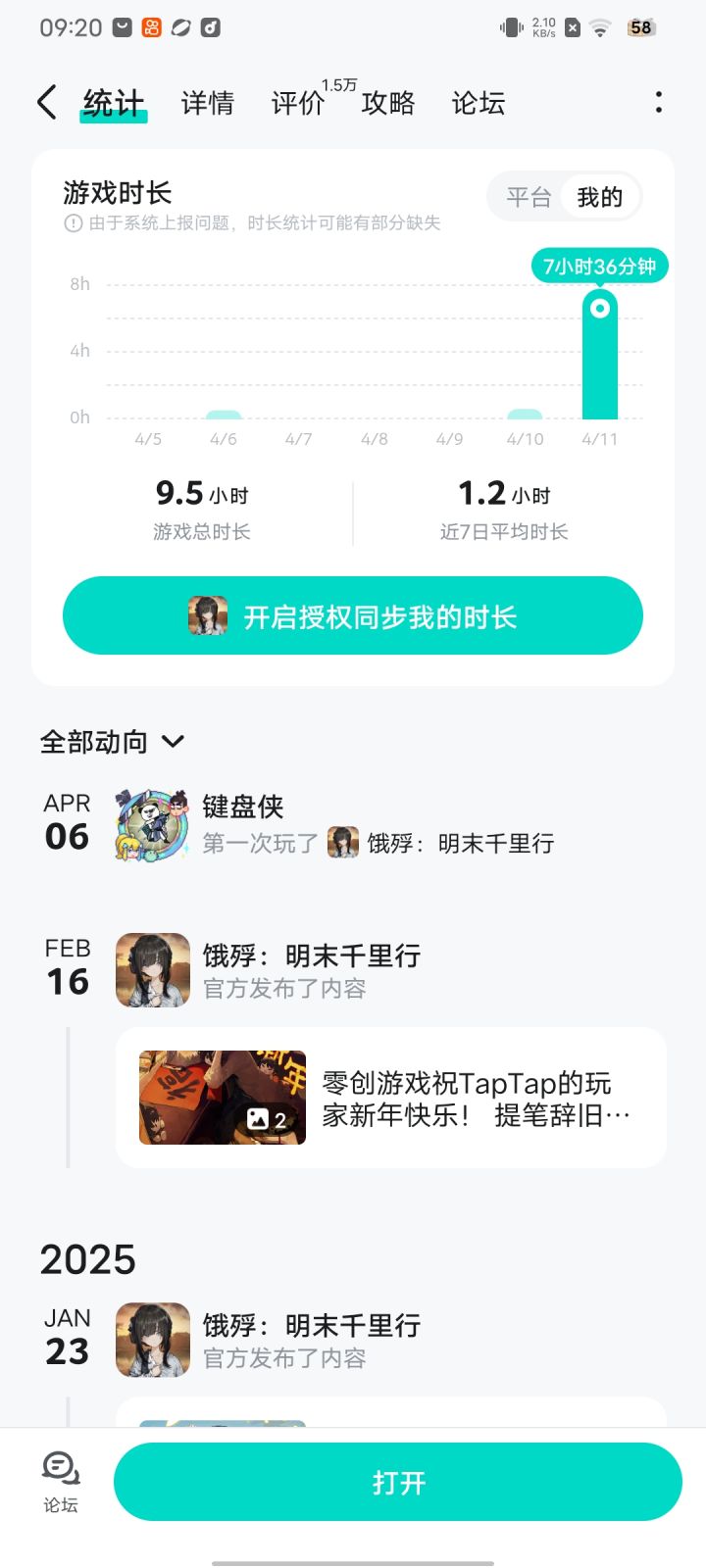706x1568 pixels.
Task: Tap the 打开 open game button
Action: [x=398, y=1482]
